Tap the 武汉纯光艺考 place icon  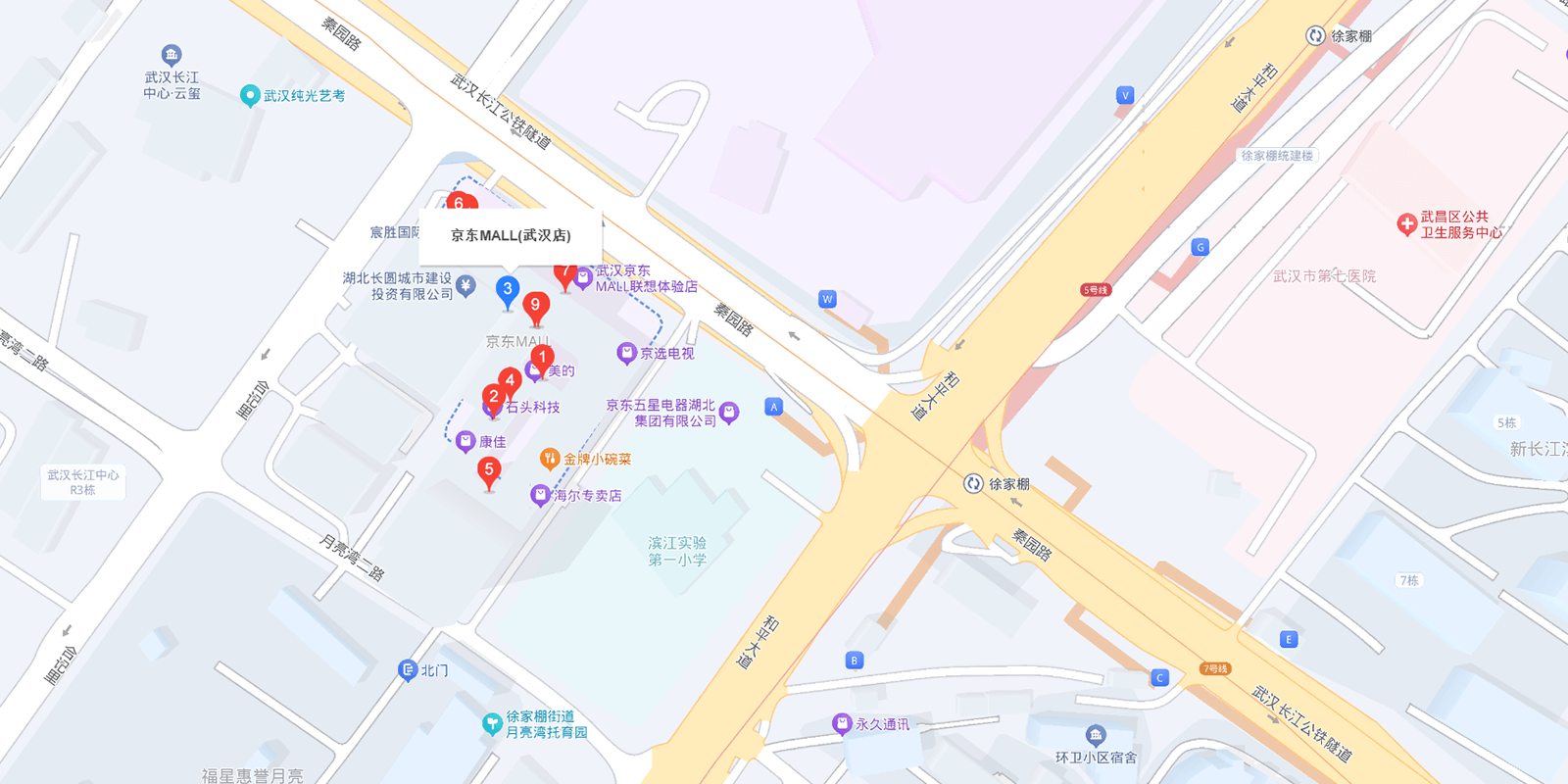[x=250, y=96]
